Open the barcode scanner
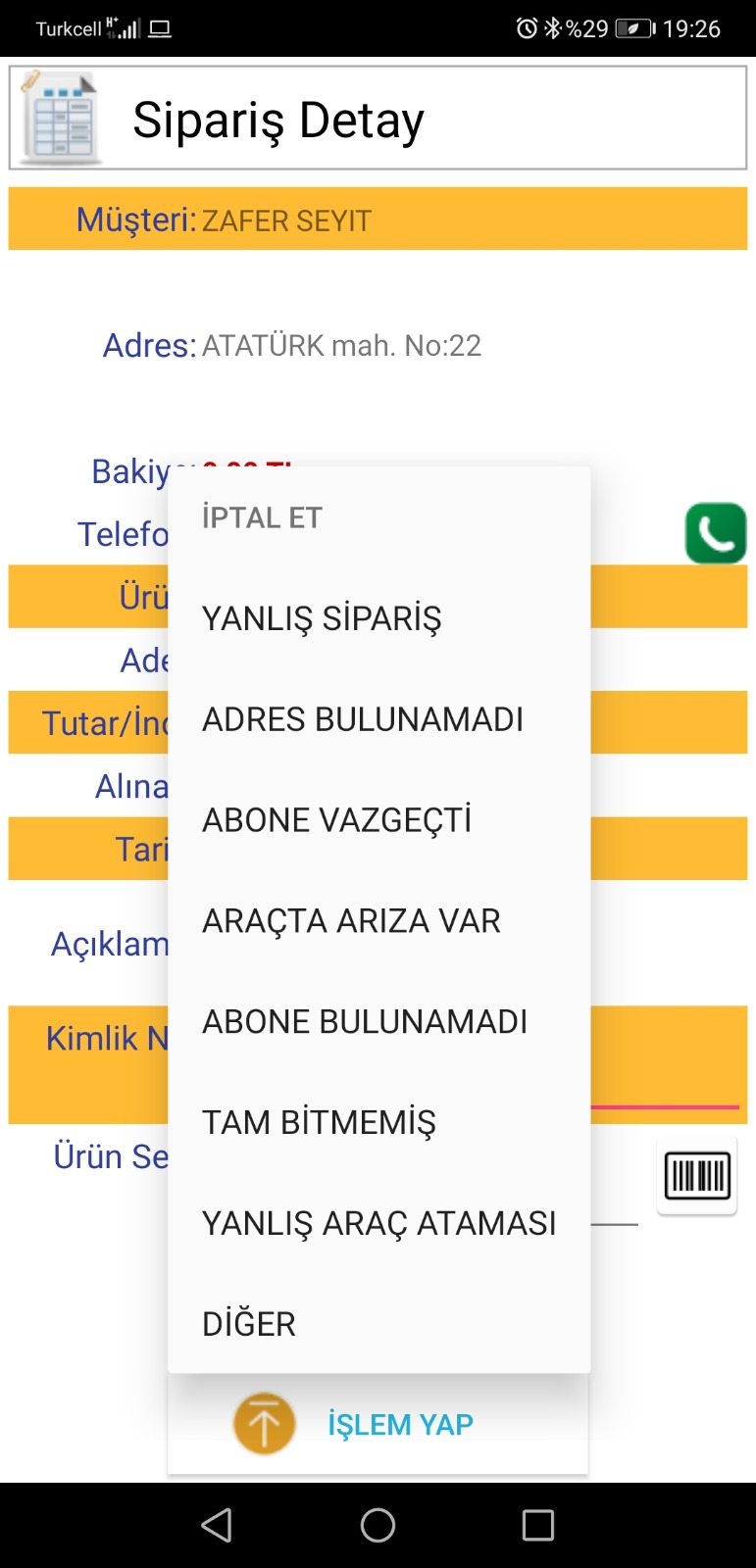Viewport: 756px width, 1568px height. (x=697, y=1176)
